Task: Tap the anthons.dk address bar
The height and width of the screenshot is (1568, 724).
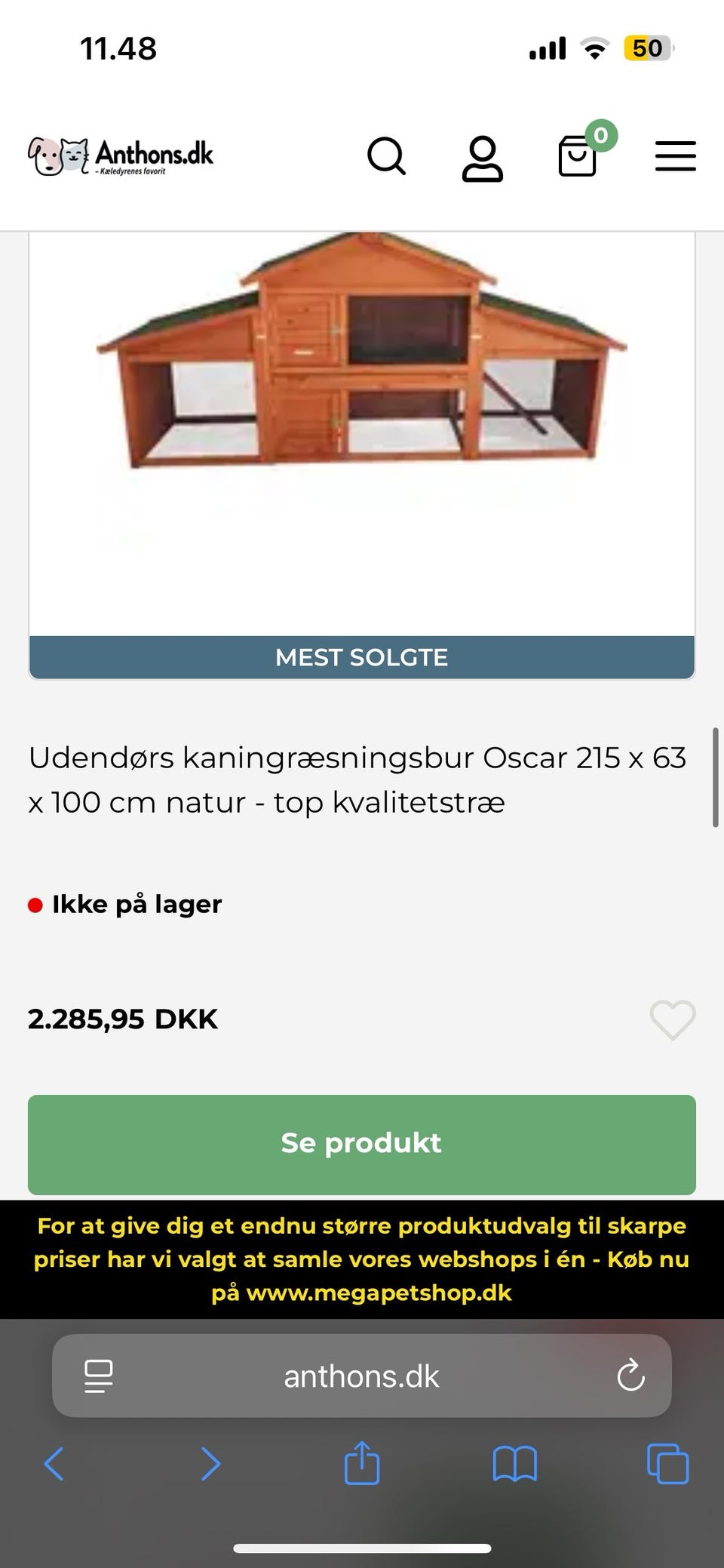Action: (x=361, y=1375)
